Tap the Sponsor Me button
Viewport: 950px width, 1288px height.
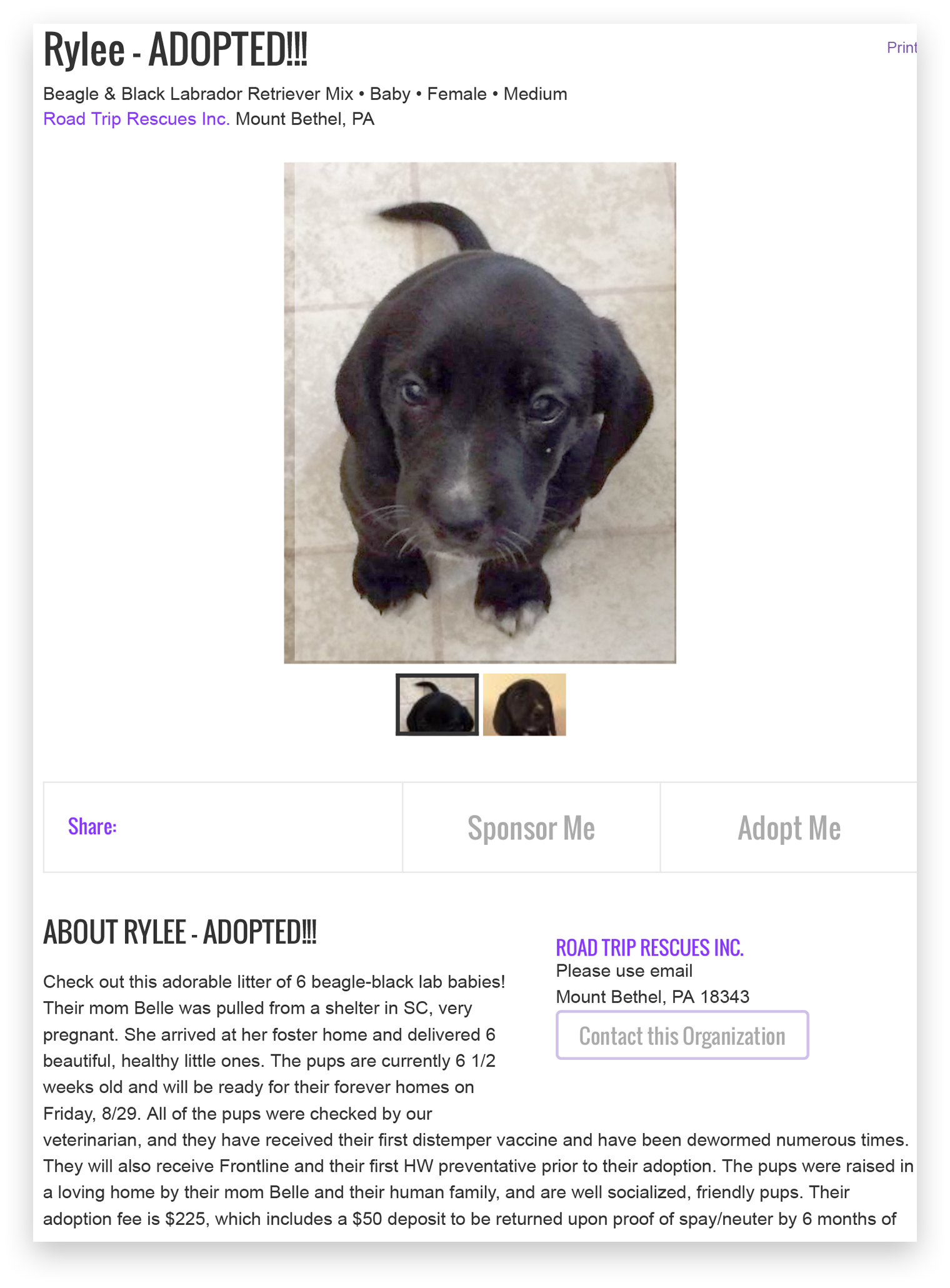pos(531,827)
